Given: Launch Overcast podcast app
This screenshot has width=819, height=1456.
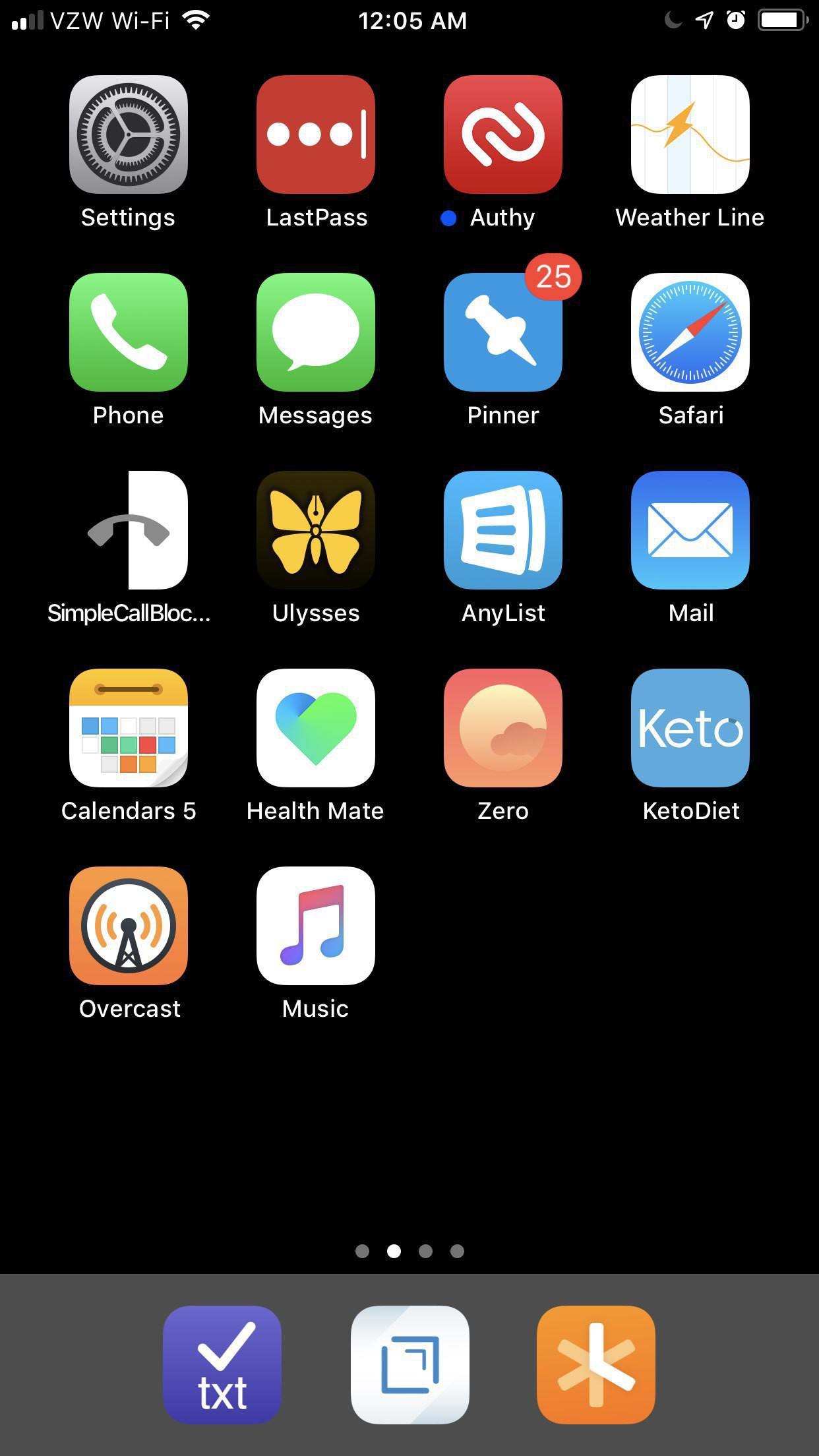Looking at the screenshot, I should pyautogui.click(x=129, y=926).
